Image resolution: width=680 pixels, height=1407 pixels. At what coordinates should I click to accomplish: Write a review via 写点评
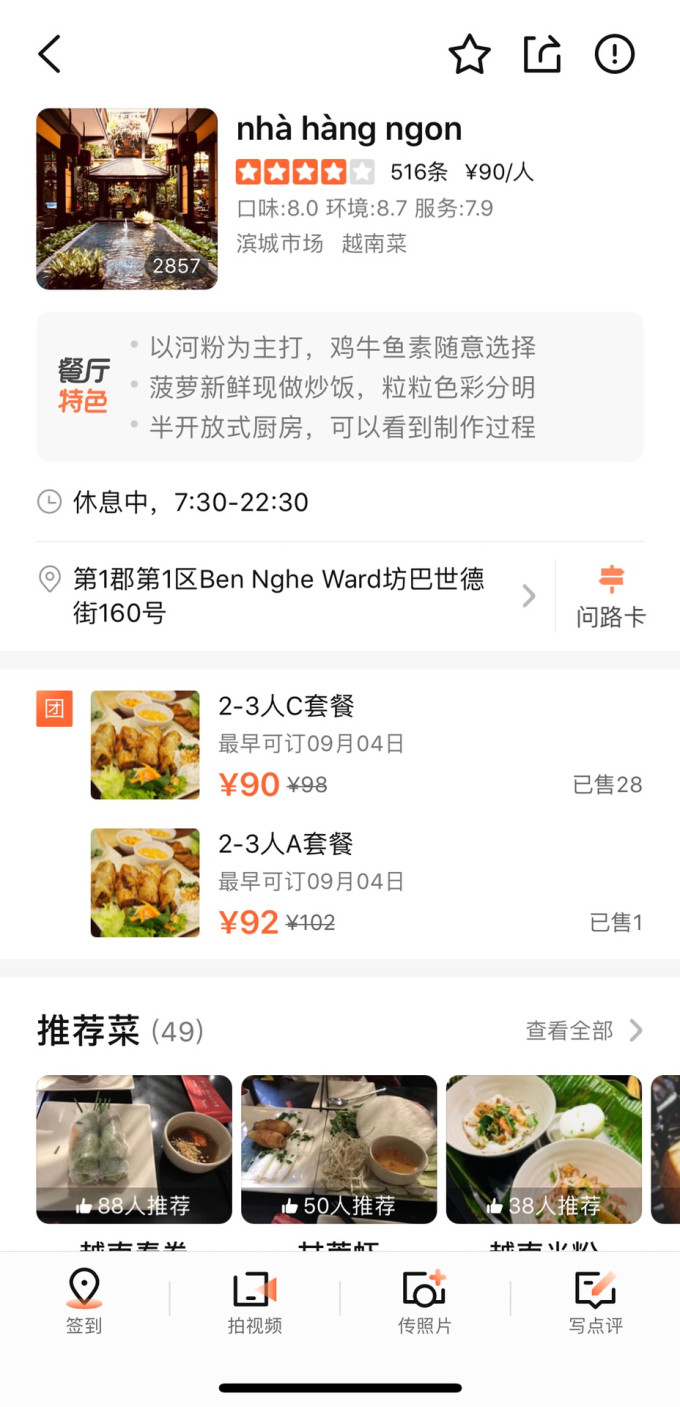(x=596, y=1301)
